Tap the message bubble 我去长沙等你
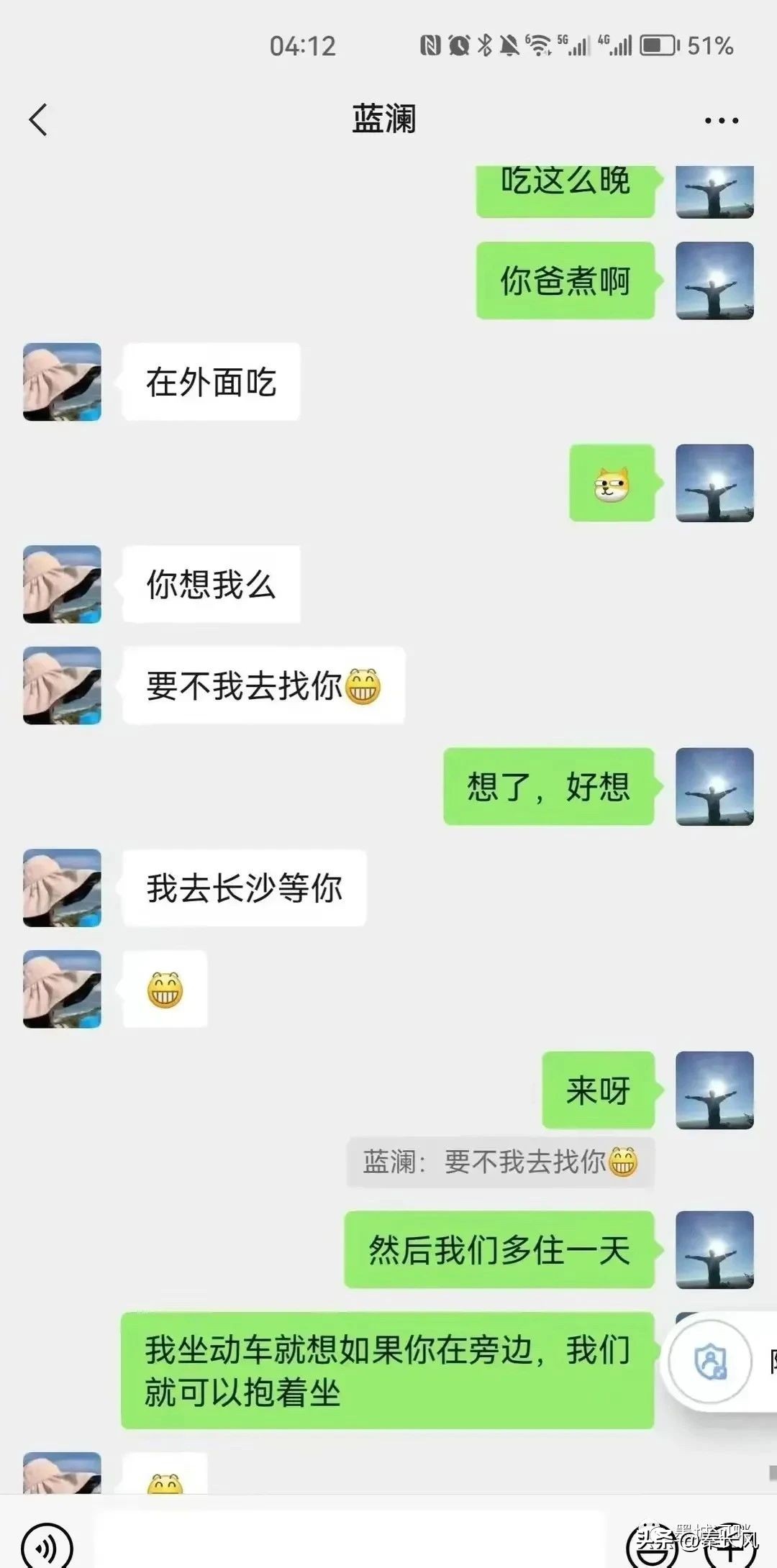This screenshot has width=777, height=1568. pos(243,889)
